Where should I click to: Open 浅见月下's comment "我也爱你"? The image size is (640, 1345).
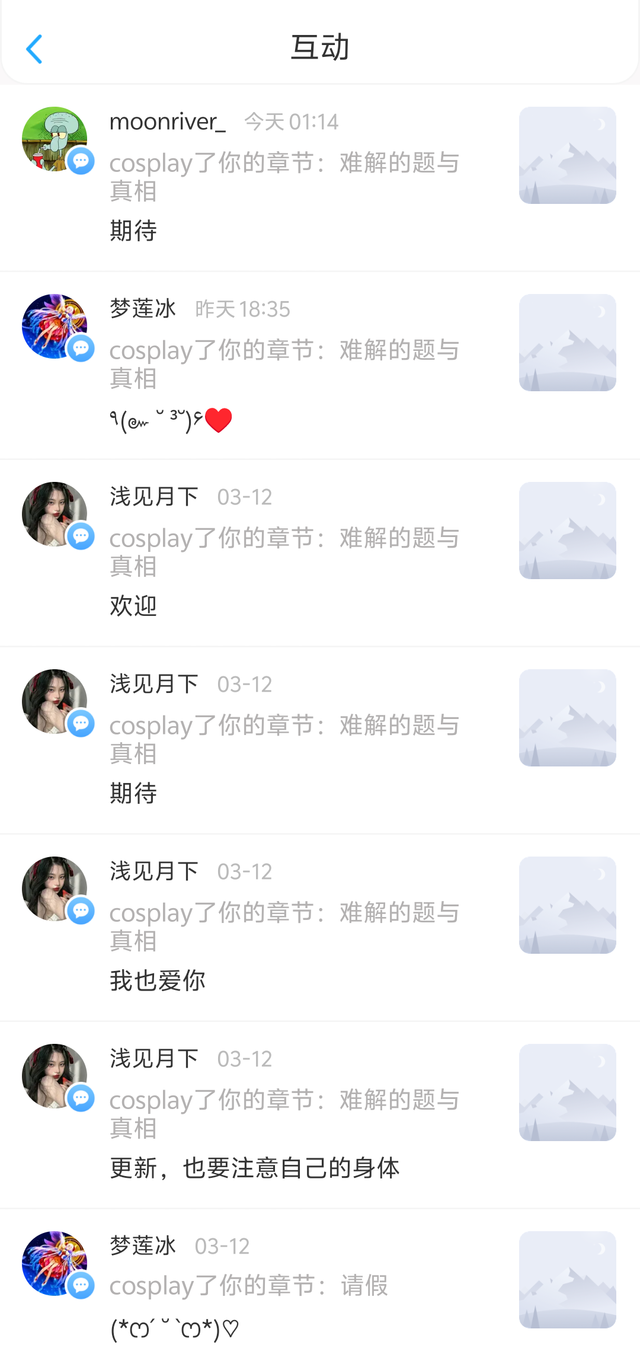click(157, 980)
